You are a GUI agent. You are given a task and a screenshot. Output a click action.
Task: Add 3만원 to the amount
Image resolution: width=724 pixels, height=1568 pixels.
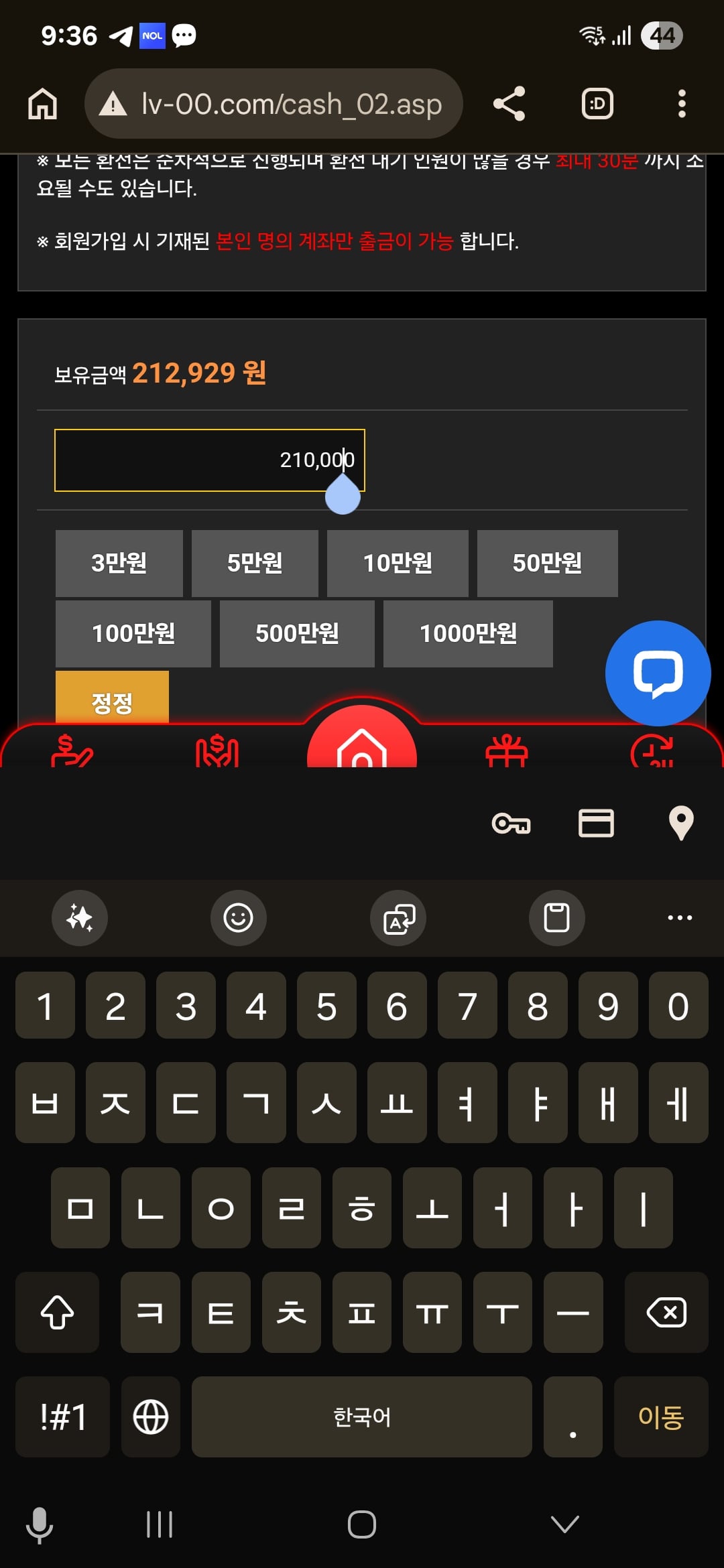click(119, 563)
